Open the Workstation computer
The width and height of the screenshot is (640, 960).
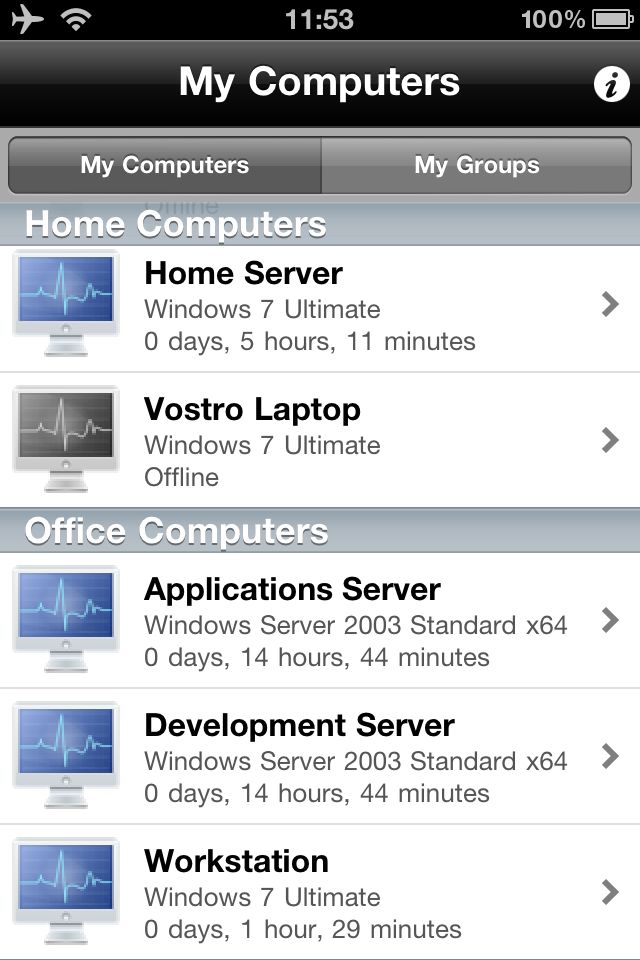coord(320,893)
